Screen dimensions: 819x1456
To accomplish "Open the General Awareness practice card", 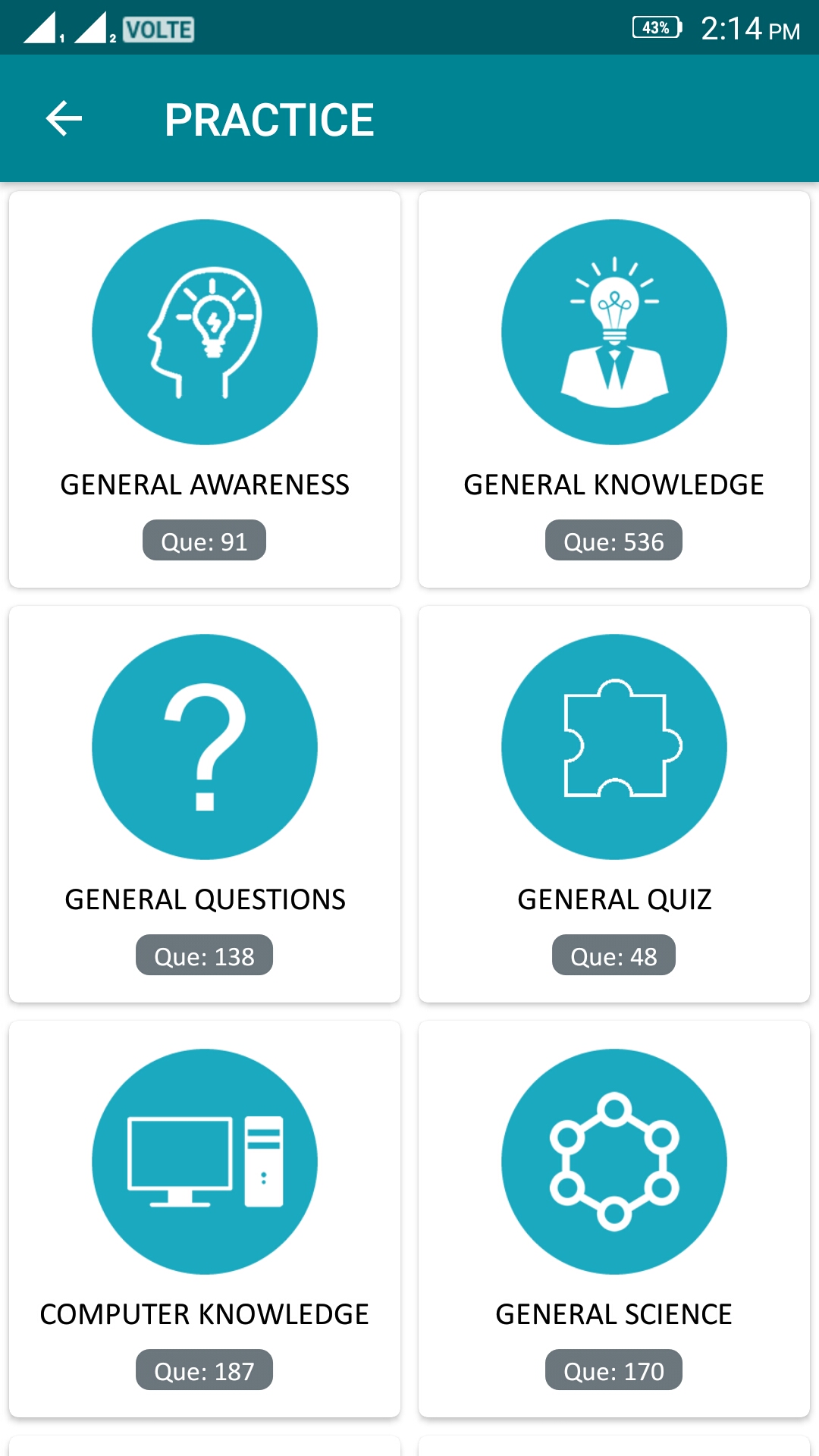I will (x=205, y=389).
